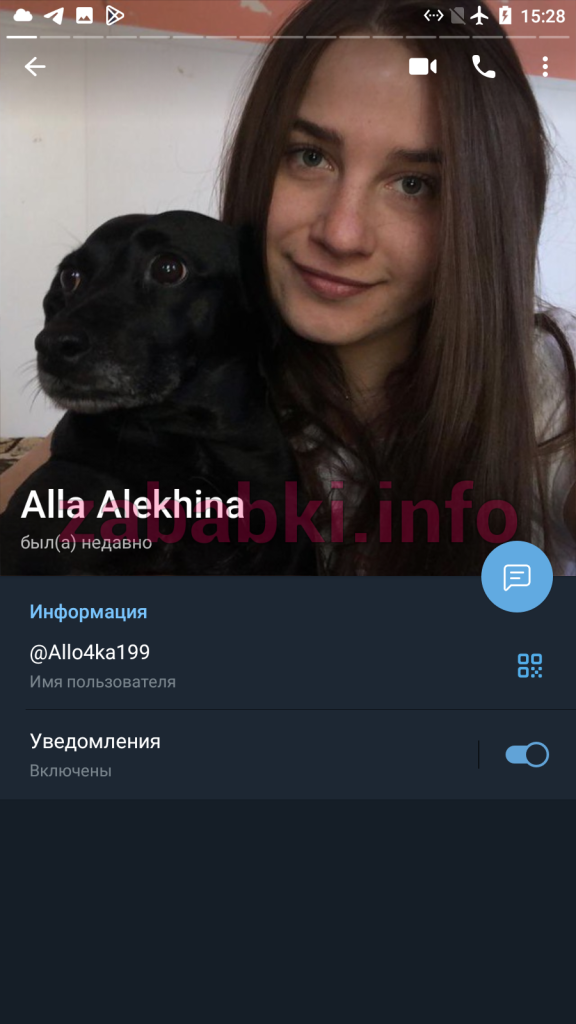This screenshot has width=576, height=1024.
Task: Go back using the top-left arrow
Action: click(x=35, y=67)
